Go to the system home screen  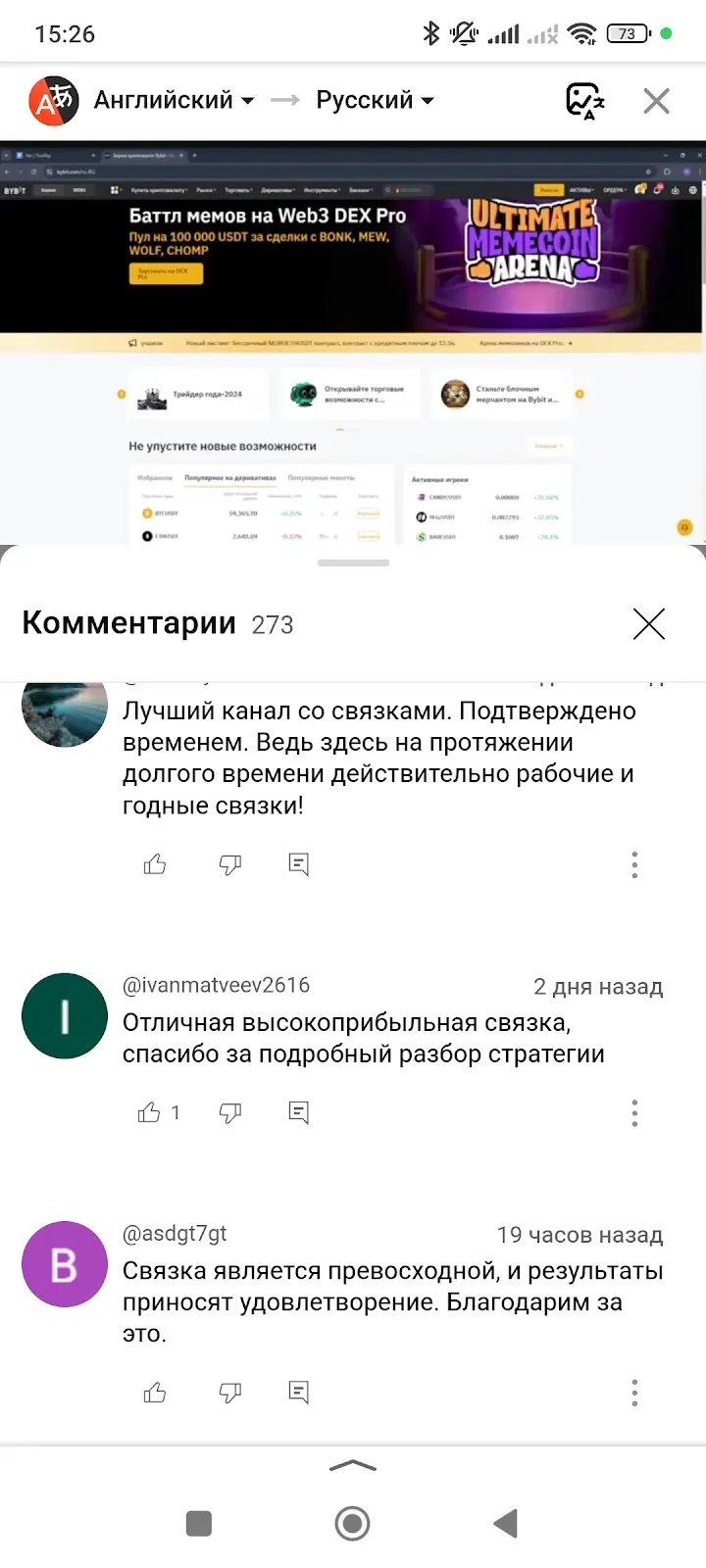[x=353, y=1523]
